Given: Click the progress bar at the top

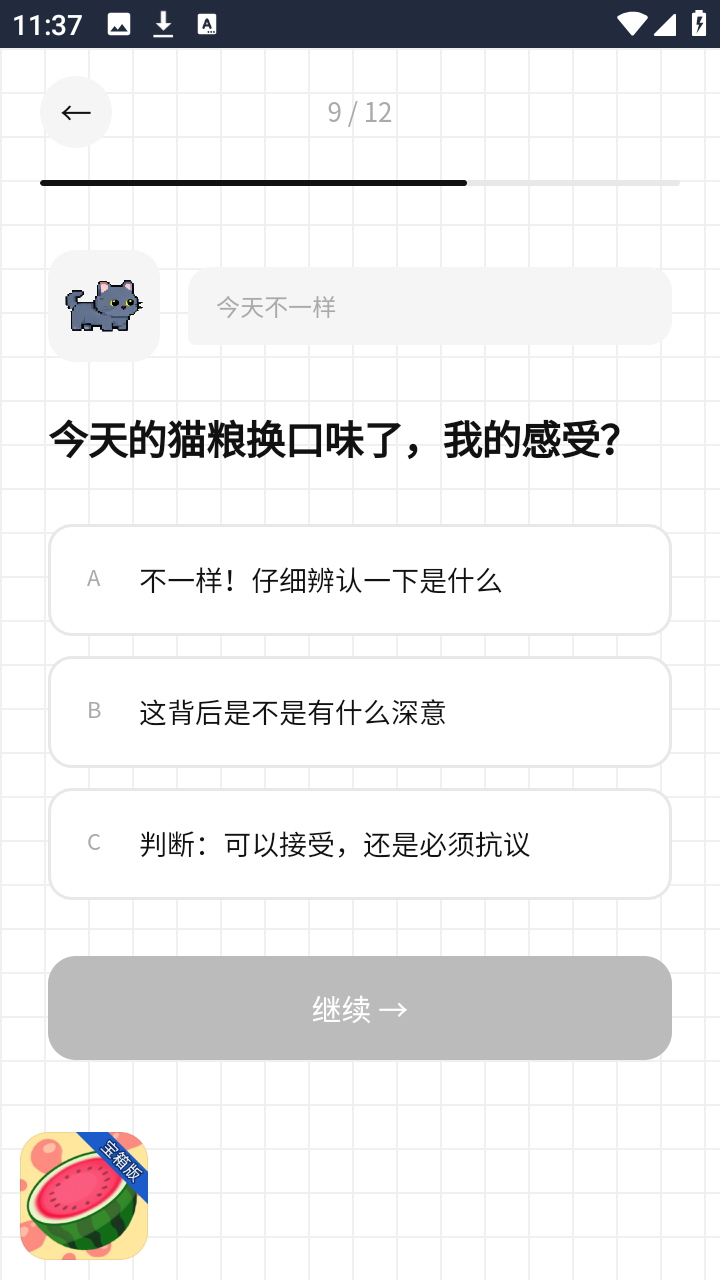Looking at the screenshot, I should click(360, 183).
